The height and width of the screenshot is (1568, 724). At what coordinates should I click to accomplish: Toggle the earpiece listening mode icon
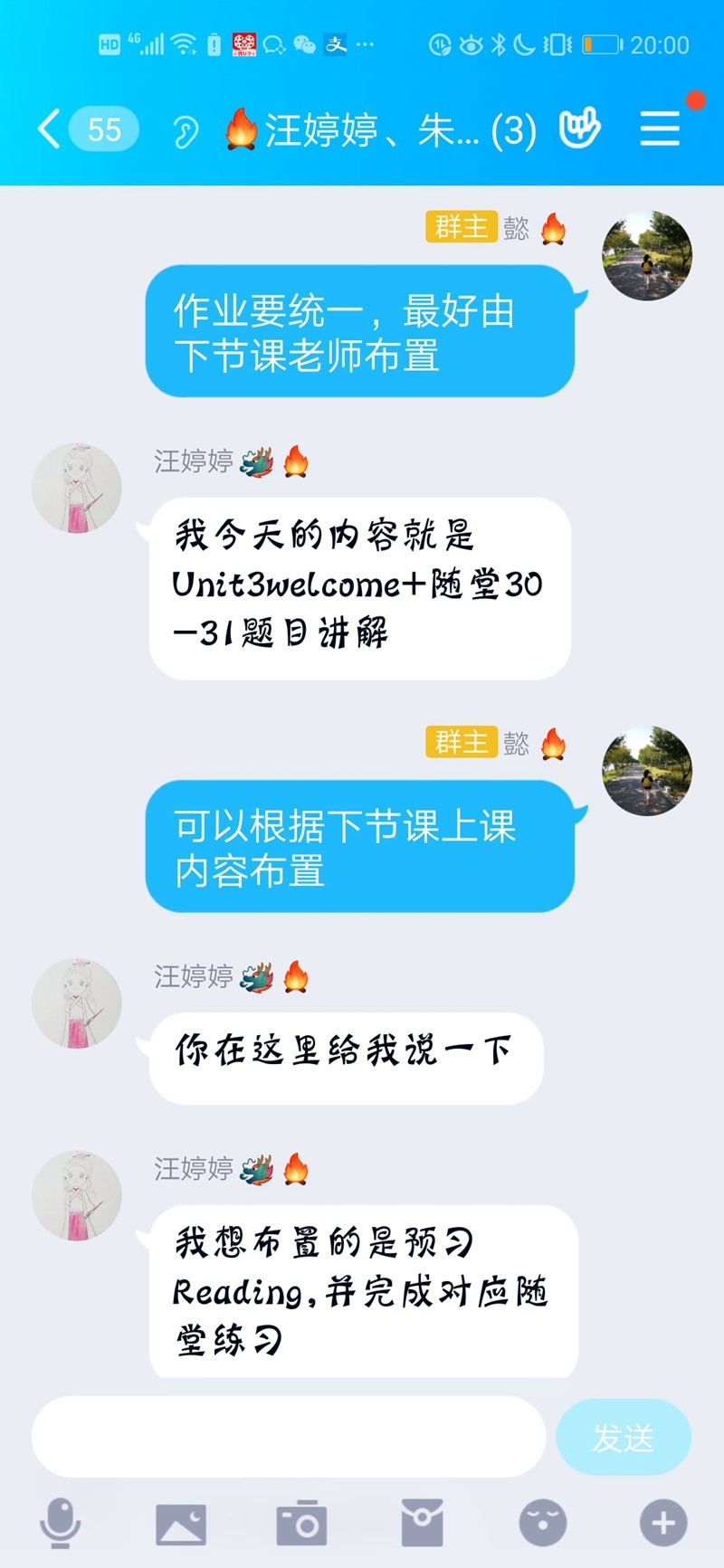(x=186, y=131)
